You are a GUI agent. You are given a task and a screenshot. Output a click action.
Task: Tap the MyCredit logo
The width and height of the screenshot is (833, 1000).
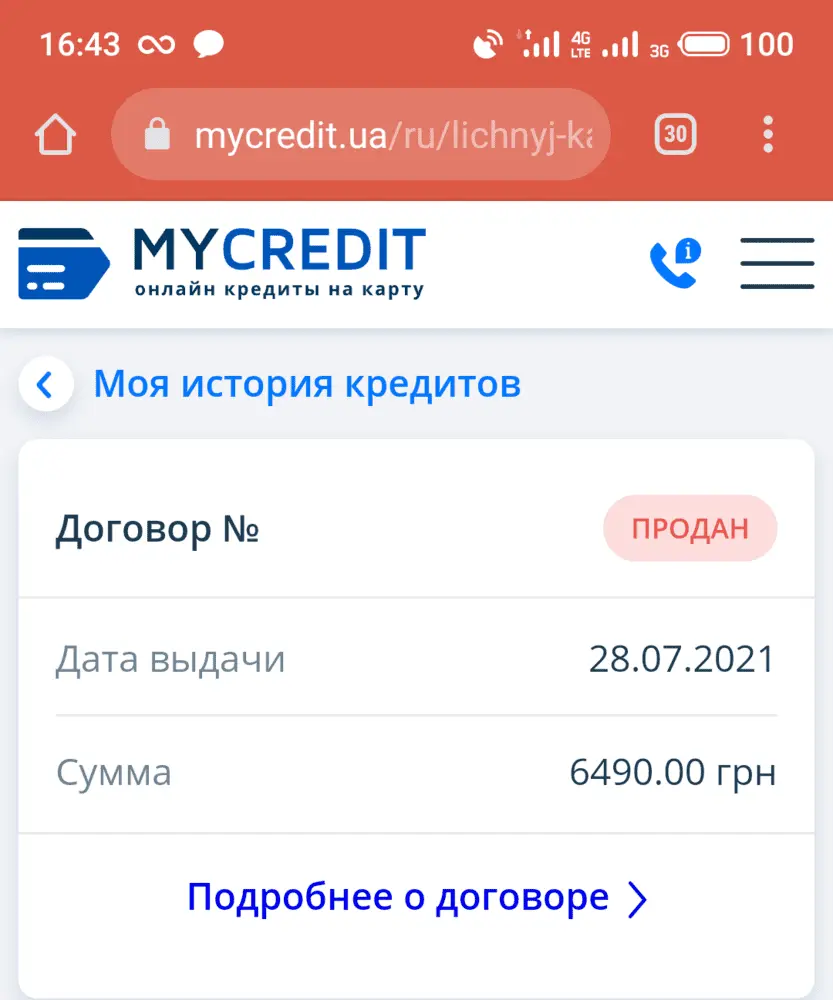point(222,264)
